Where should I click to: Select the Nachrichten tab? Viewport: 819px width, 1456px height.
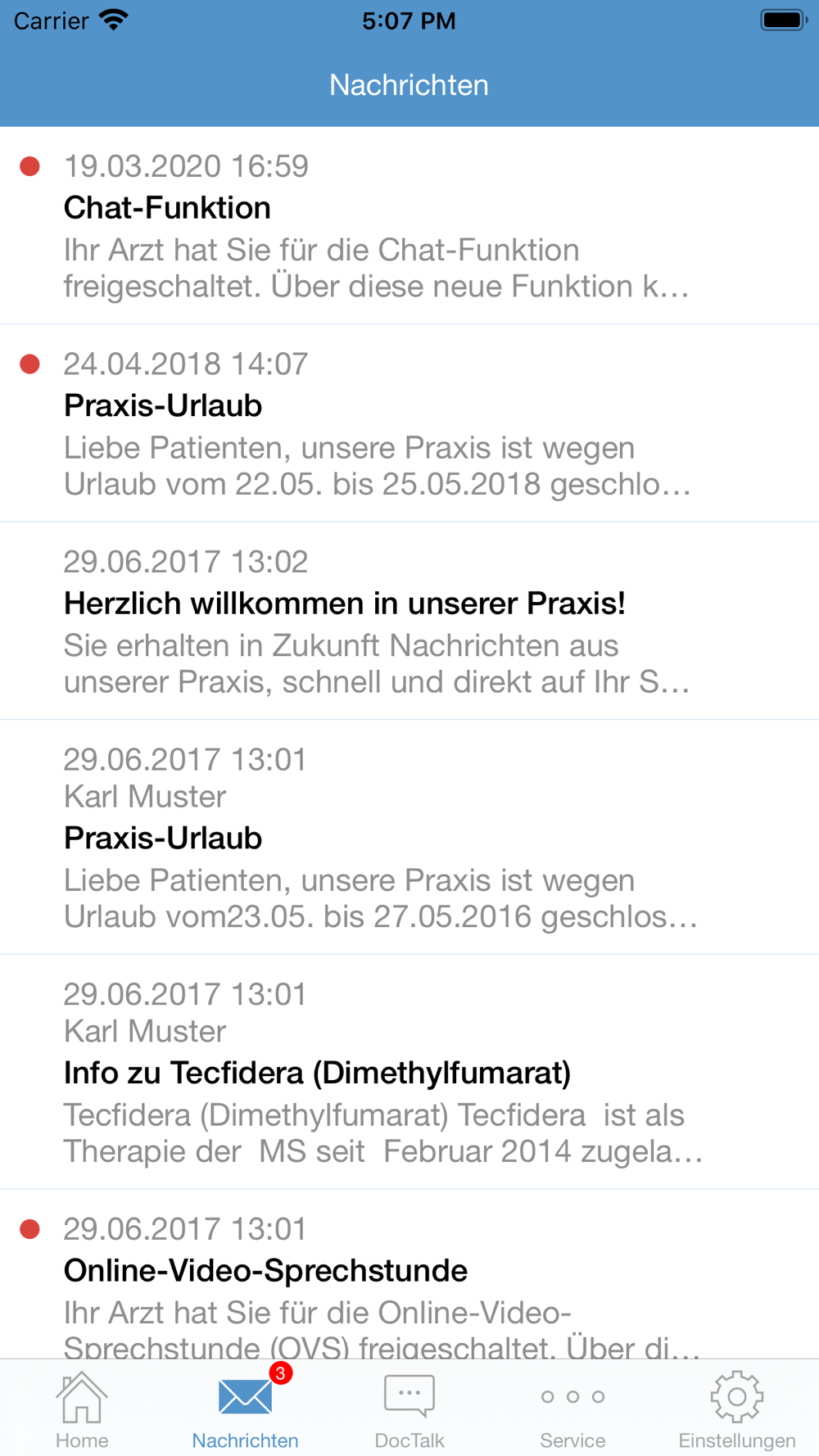coord(246,1409)
